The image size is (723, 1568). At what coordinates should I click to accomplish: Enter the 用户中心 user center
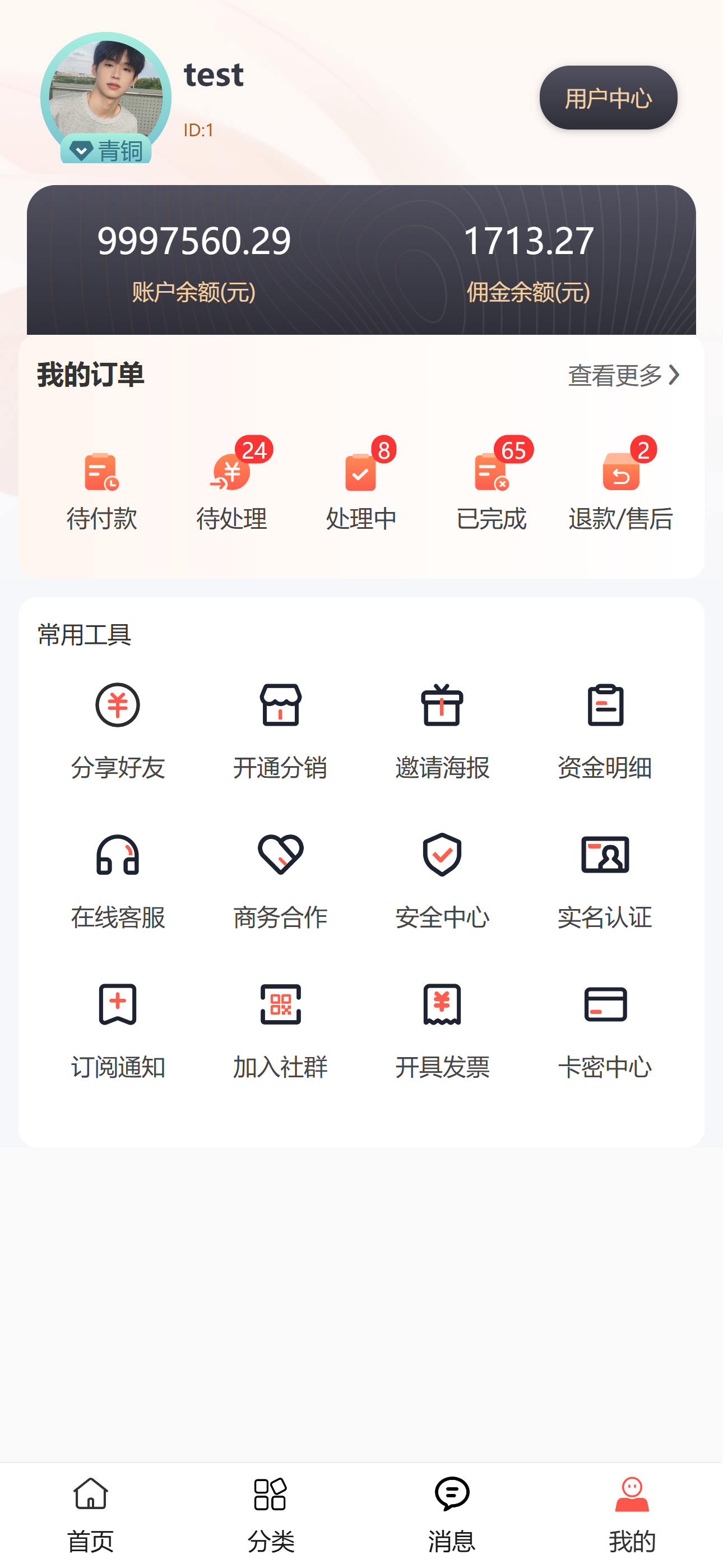click(608, 99)
